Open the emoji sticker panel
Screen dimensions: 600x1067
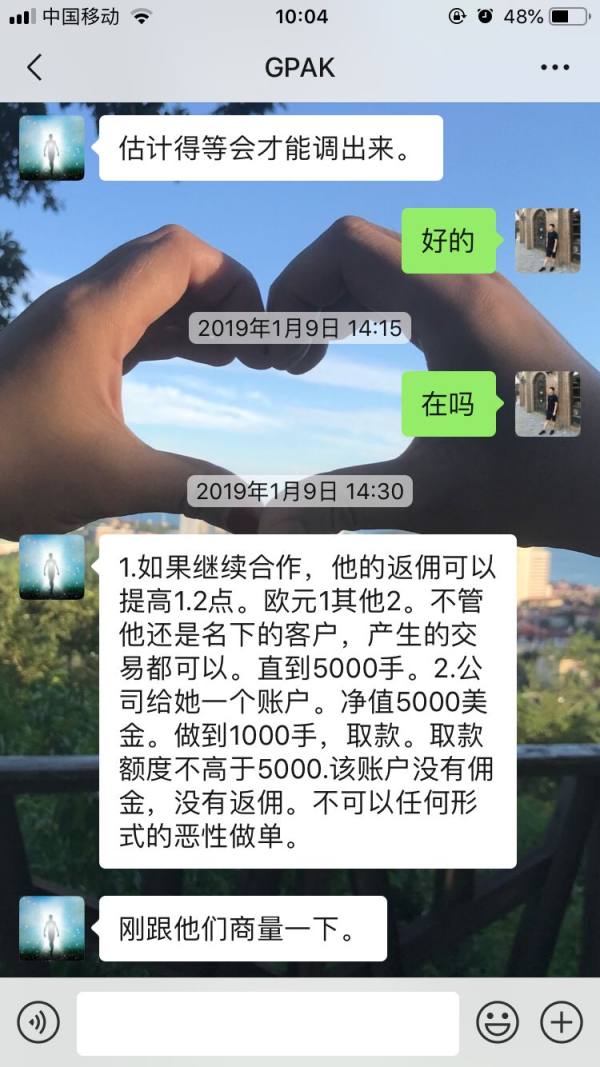pyautogui.click(x=497, y=1022)
